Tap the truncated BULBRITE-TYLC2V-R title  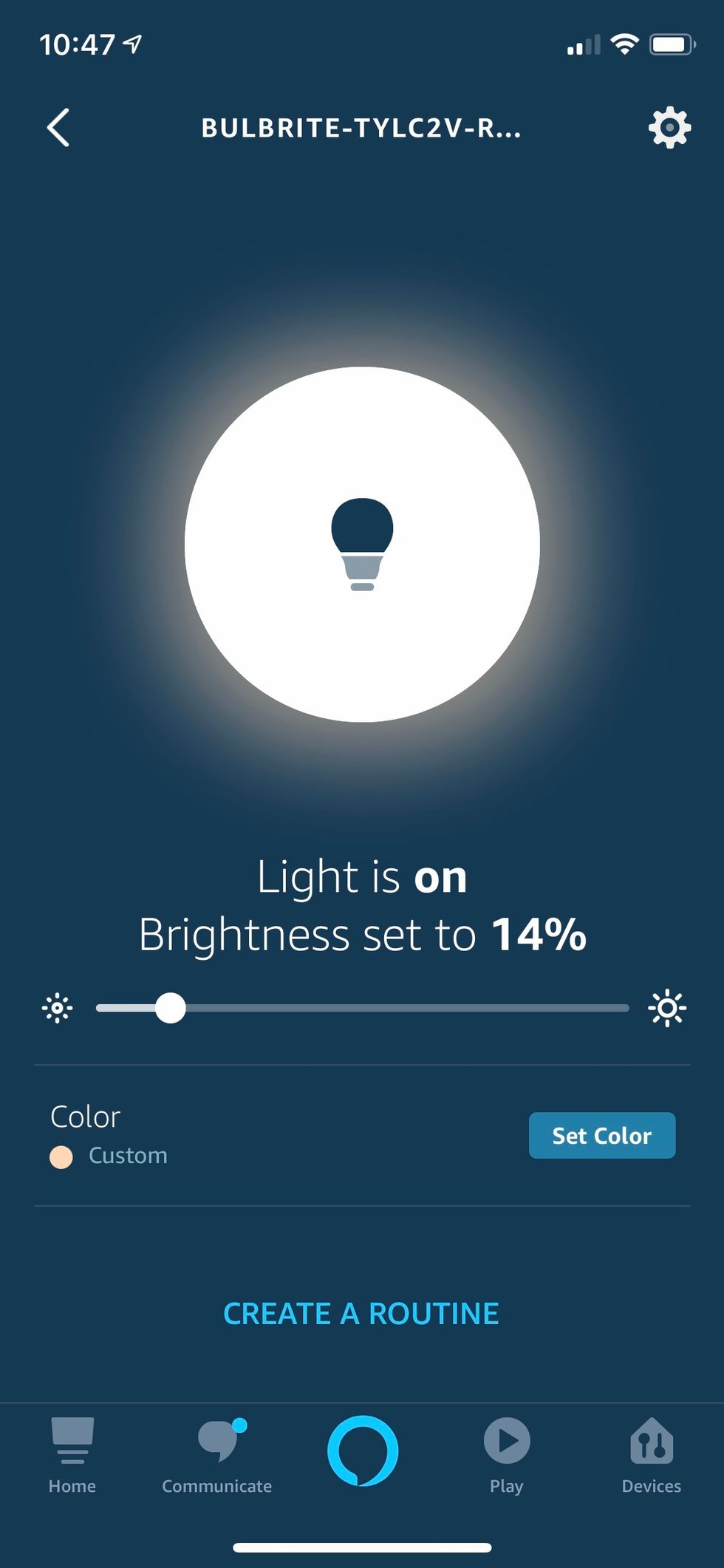(361, 127)
